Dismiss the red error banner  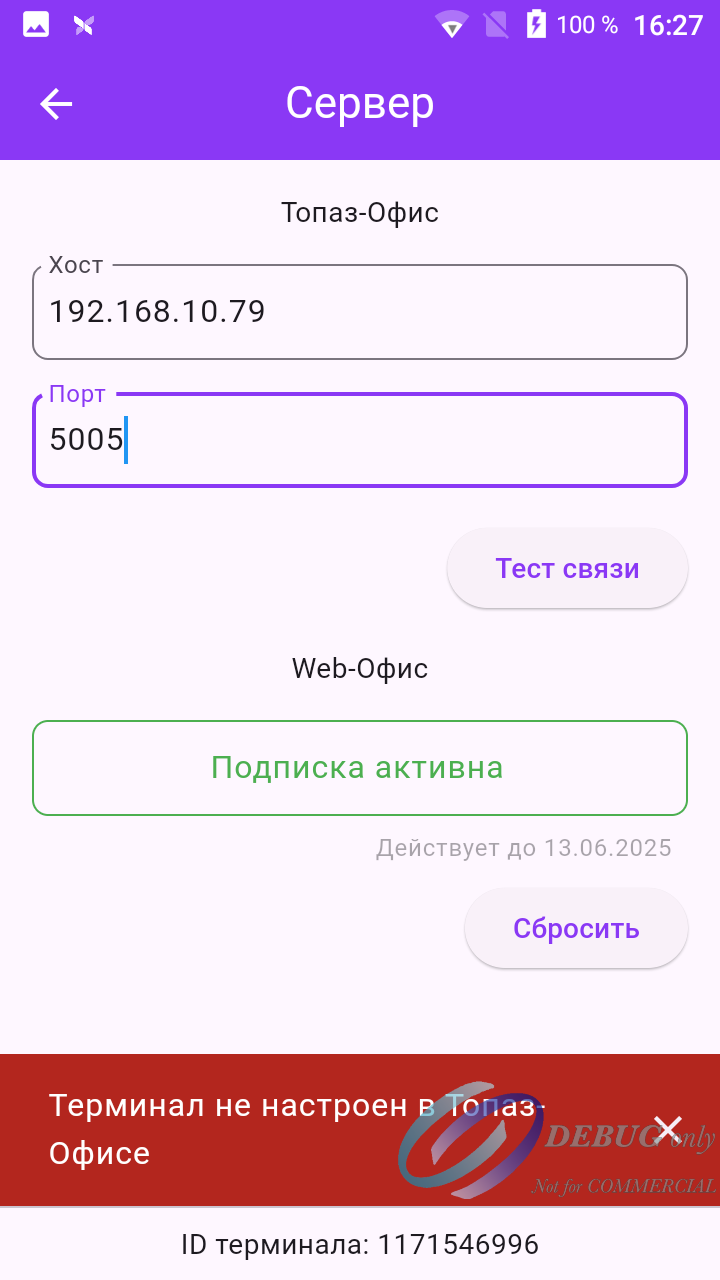coord(667,1129)
